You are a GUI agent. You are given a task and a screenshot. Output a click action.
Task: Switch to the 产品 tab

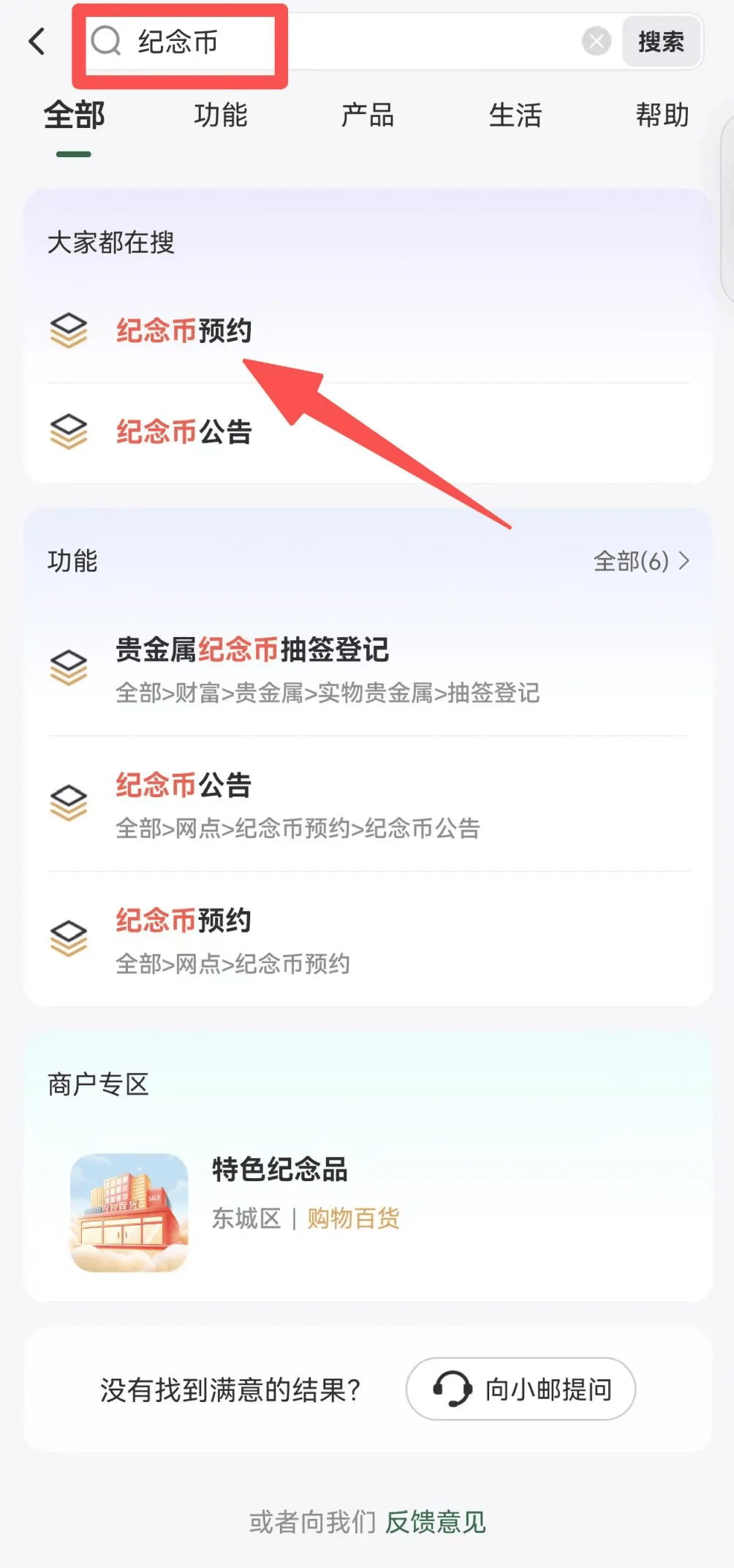(x=368, y=116)
